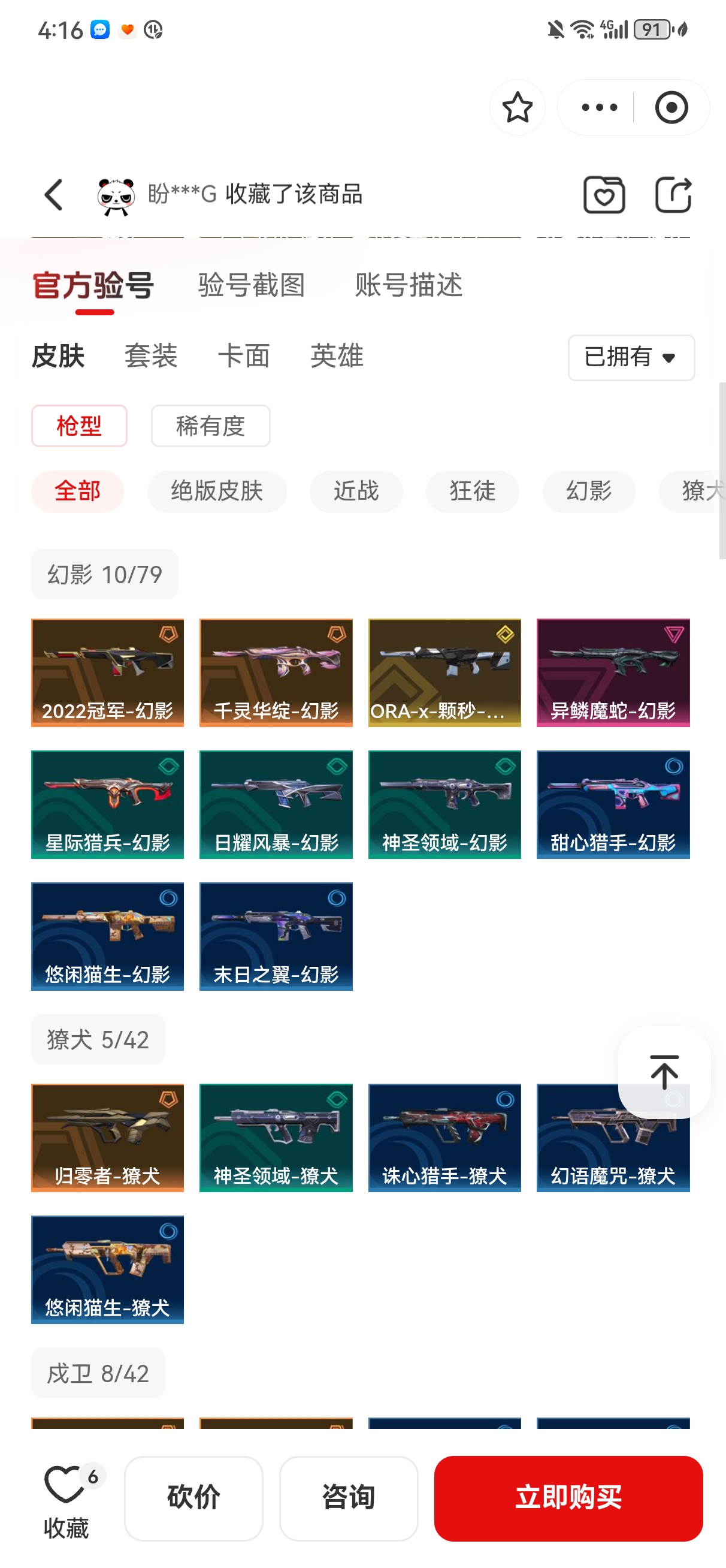
Task: Filter by 近战 chip
Action: point(356,491)
